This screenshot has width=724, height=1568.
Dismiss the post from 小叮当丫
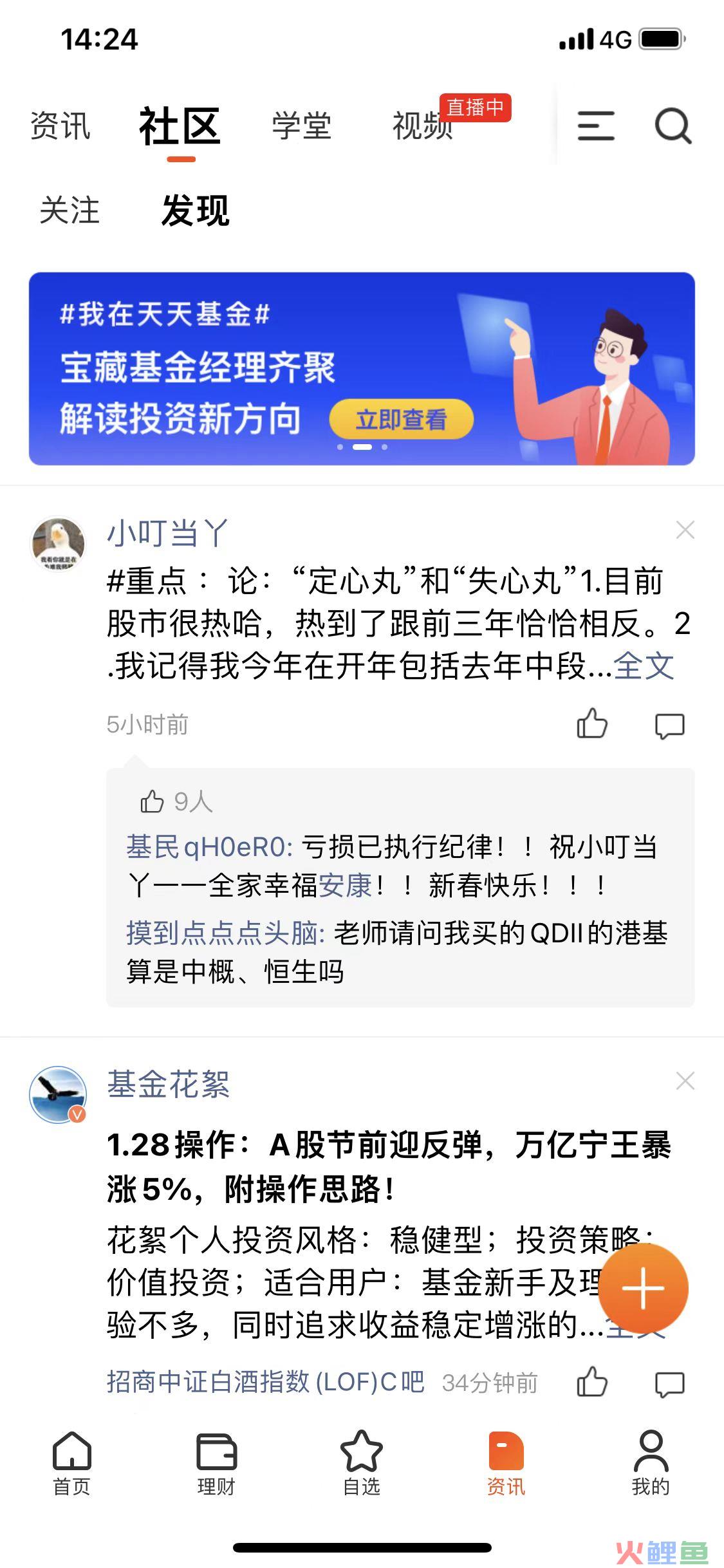click(x=685, y=530)
